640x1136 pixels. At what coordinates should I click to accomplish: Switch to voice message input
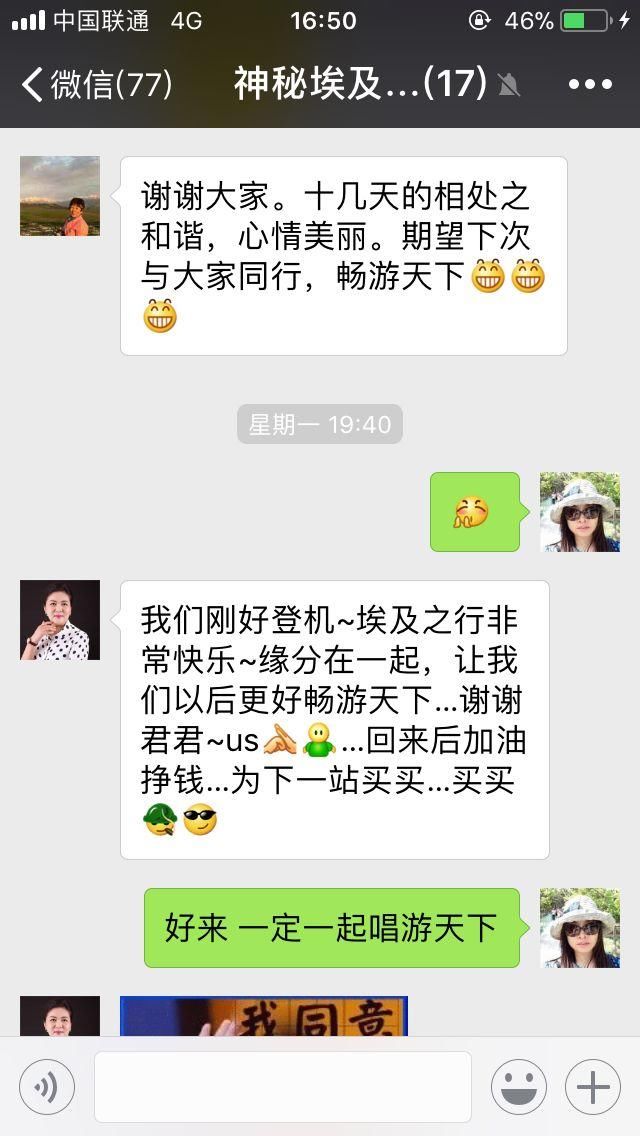pos(47,1087)
